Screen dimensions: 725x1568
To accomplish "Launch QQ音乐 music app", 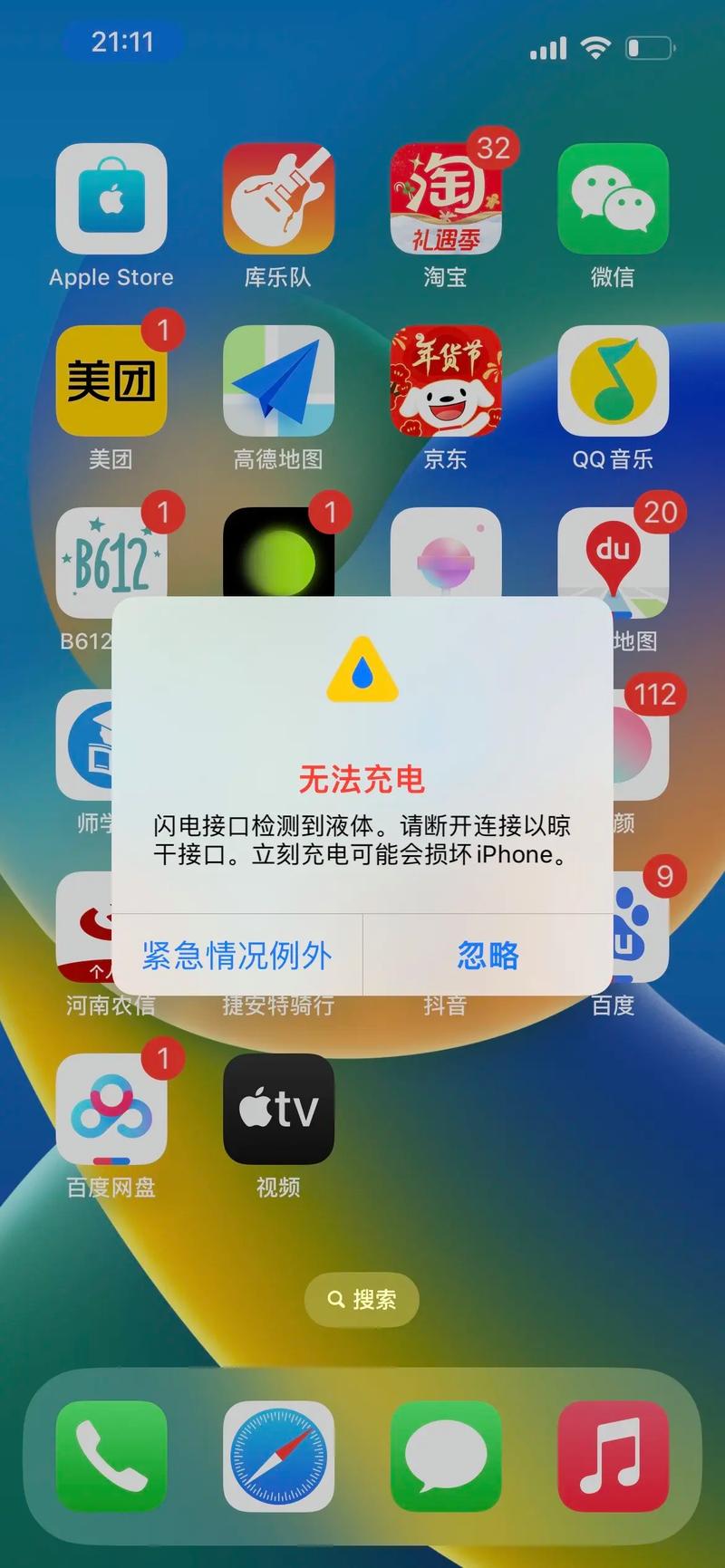I will click(614, 383).
